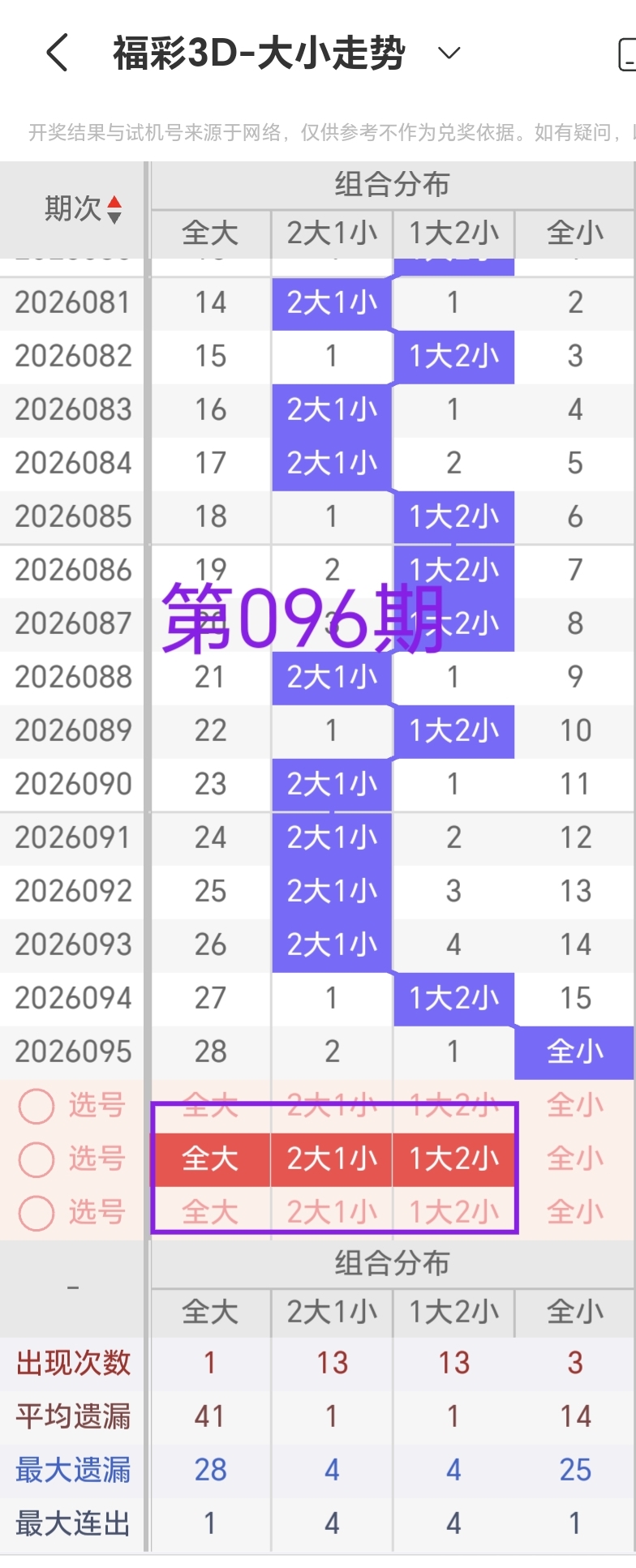Click the 出现次数 row label
This screenshot has height=1568, width=636.
click(x=71, y=1364)
